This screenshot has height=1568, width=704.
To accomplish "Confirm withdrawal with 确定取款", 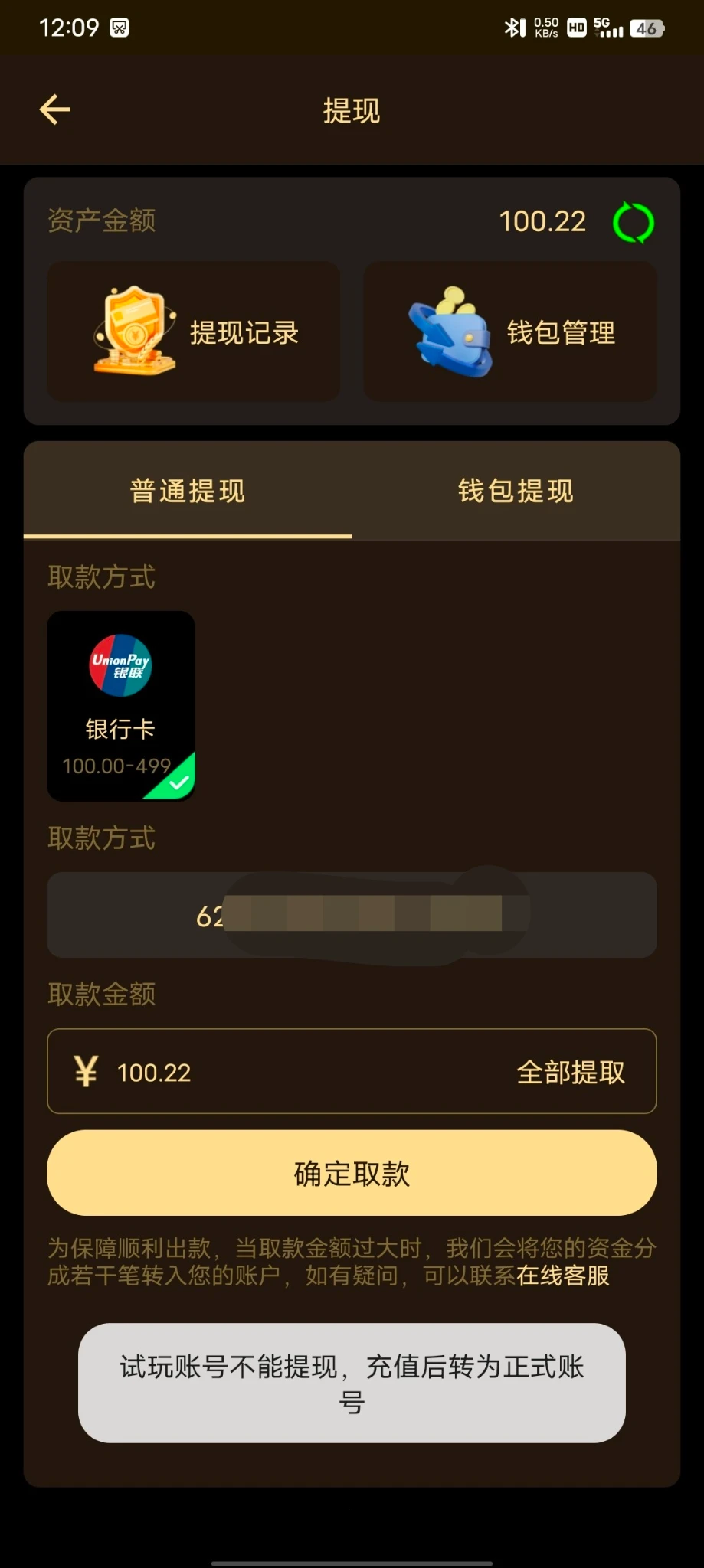I will point(352,1173).
